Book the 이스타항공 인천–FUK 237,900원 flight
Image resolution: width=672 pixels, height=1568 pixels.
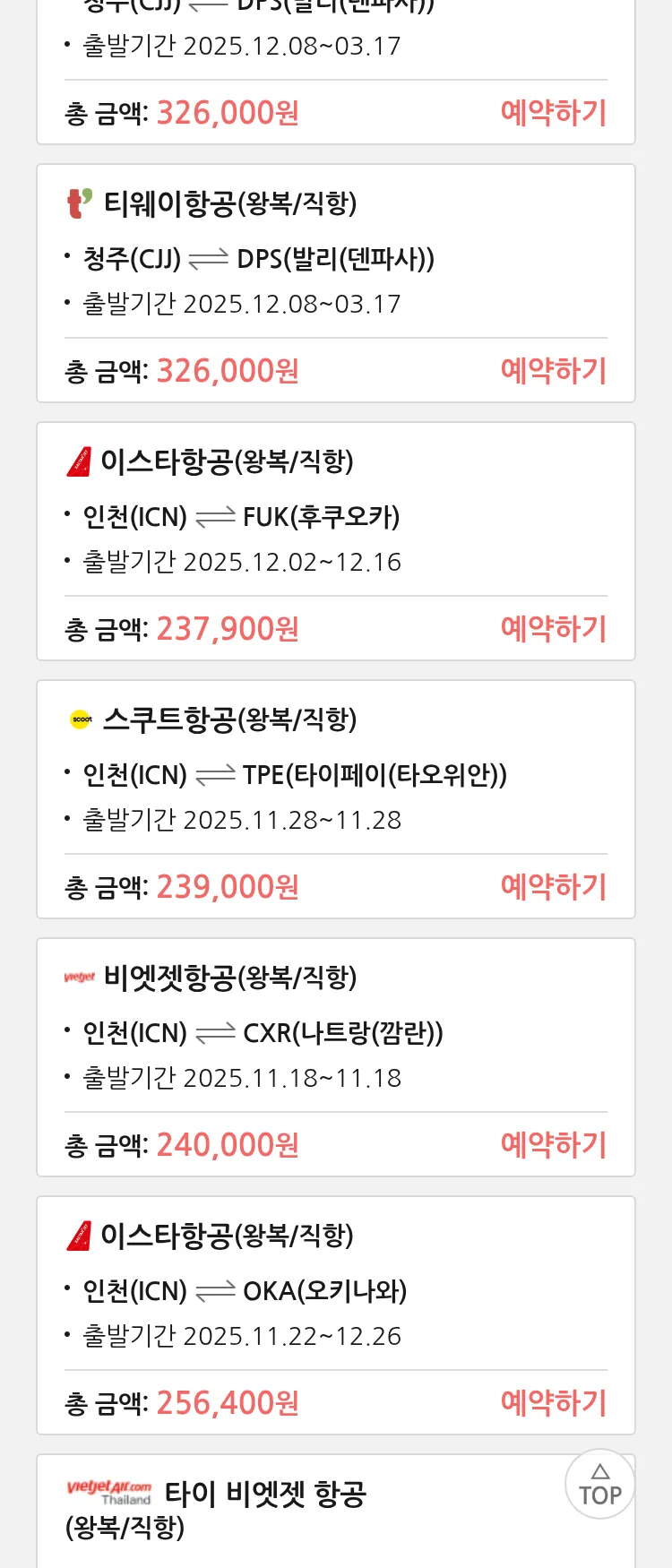[553, 629]
